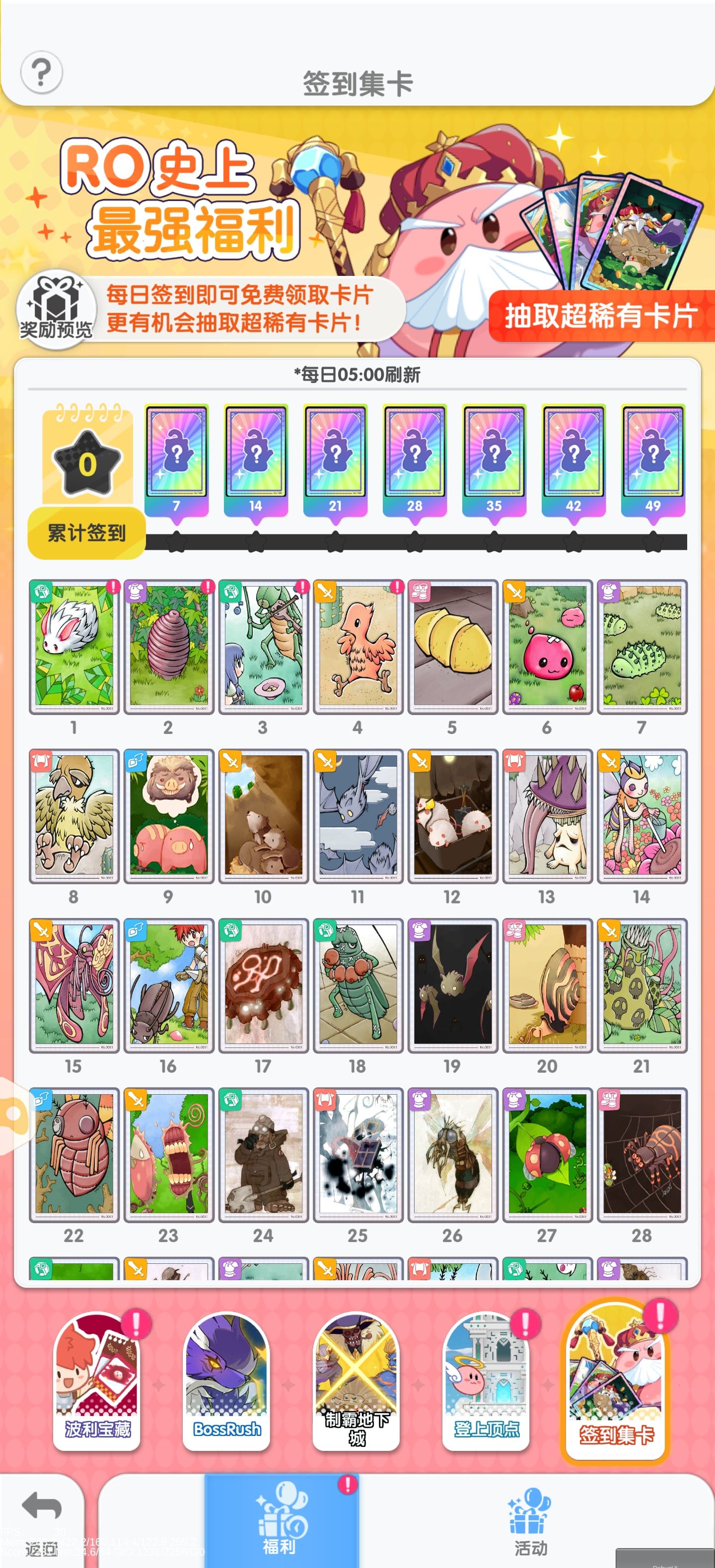This screenshot has width=715, height=1568.
Task: Claim day 1 white rabbit card
Action: (74, 647)
